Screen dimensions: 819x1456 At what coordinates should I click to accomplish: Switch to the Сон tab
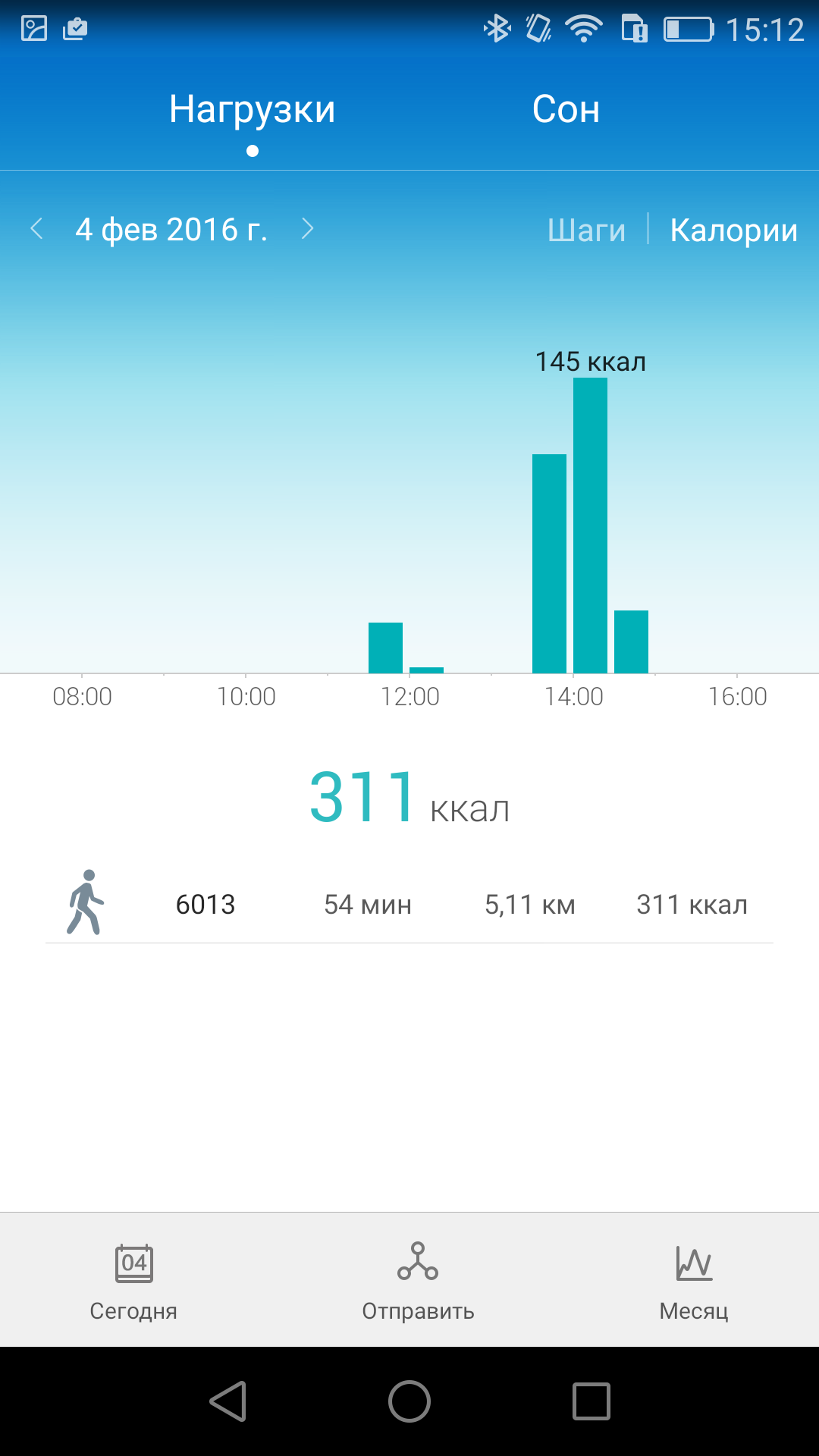[566, 109]
